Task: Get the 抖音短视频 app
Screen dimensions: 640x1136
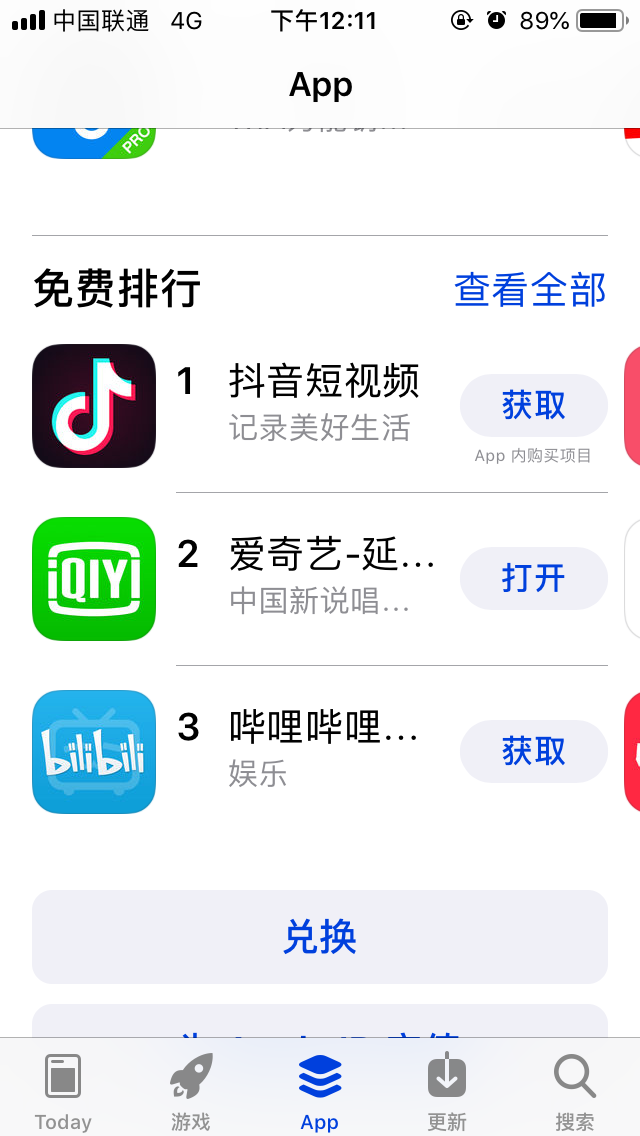Action: [x=533, y=406]
